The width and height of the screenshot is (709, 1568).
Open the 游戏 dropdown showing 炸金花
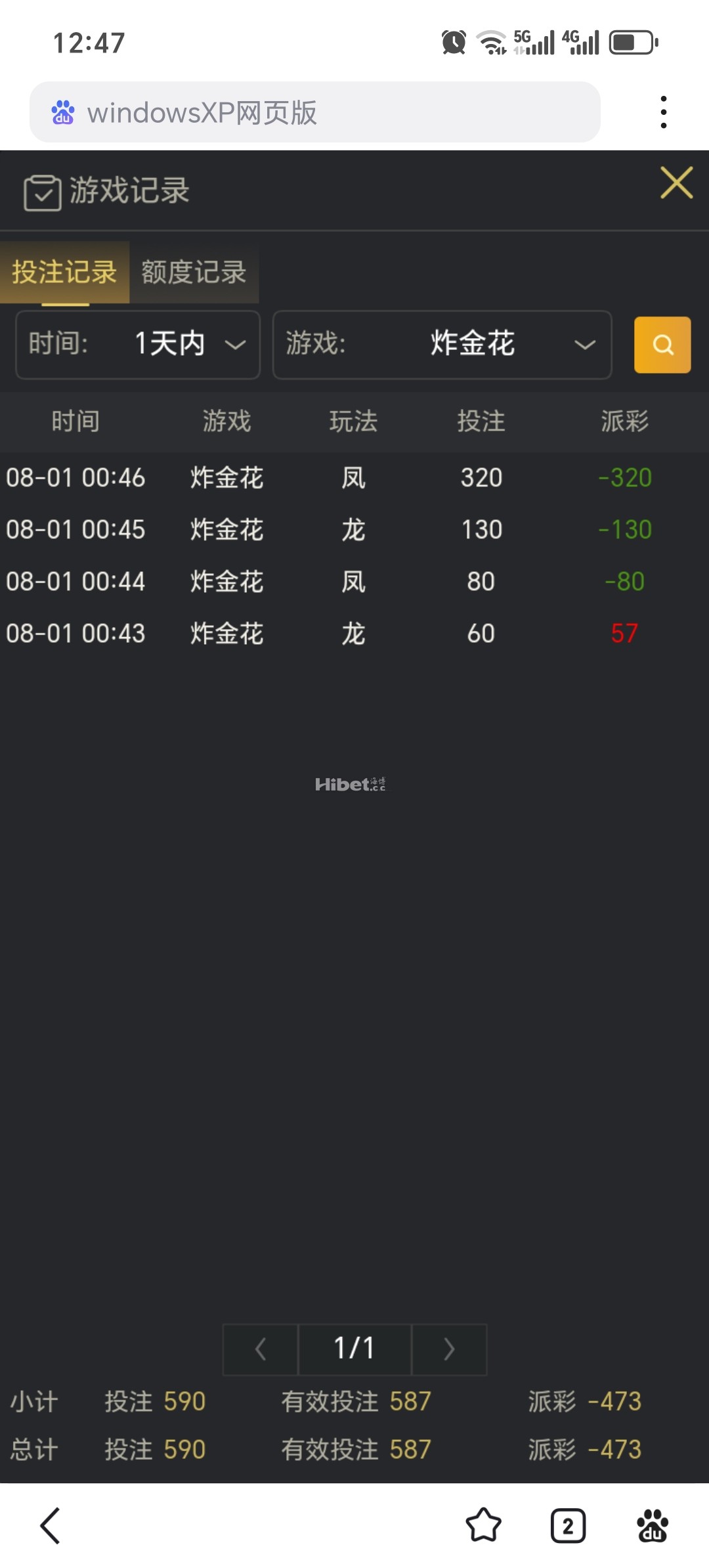(442, 345)
